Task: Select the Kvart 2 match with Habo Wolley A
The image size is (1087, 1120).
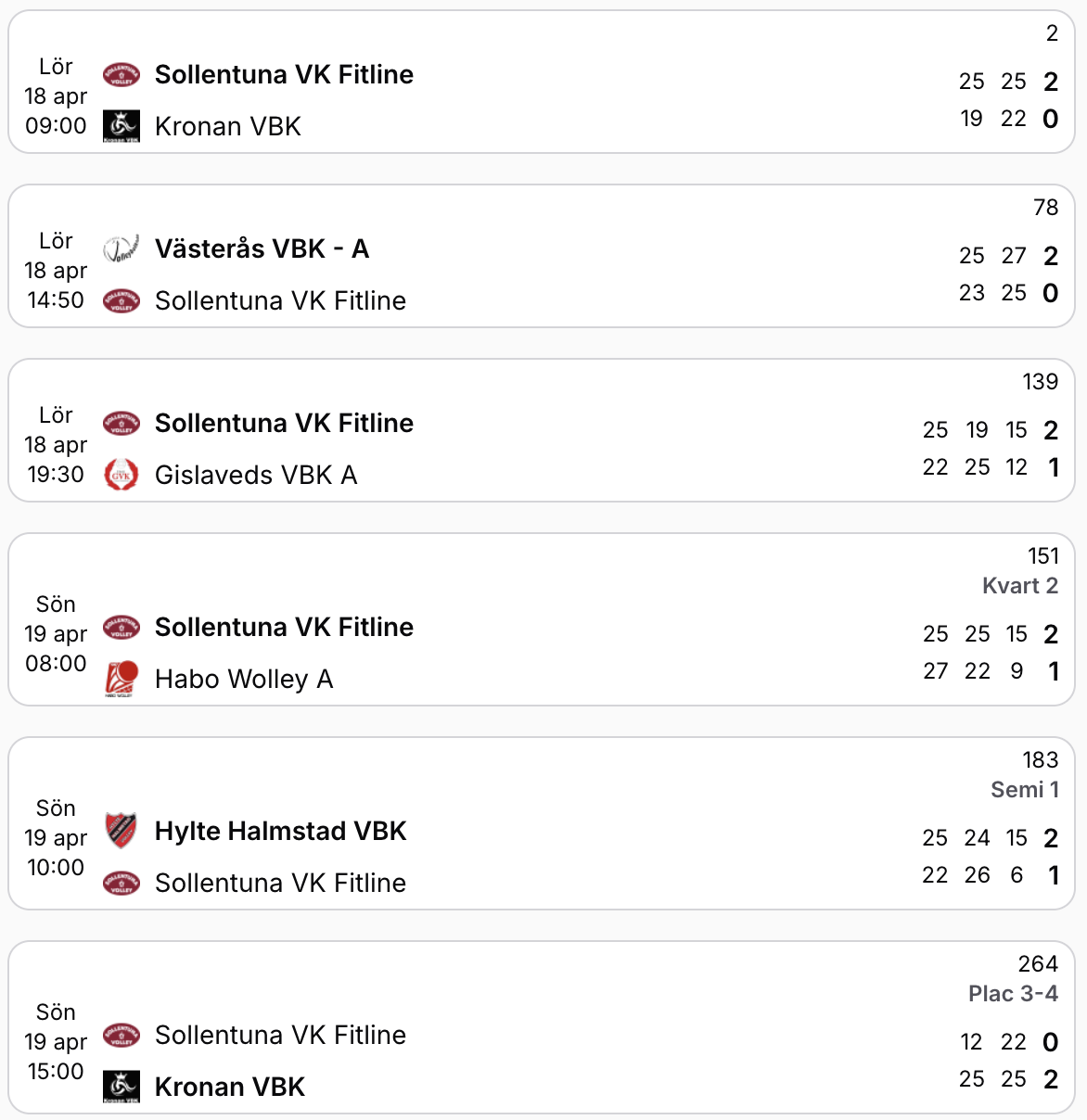Action: point(542,620)
